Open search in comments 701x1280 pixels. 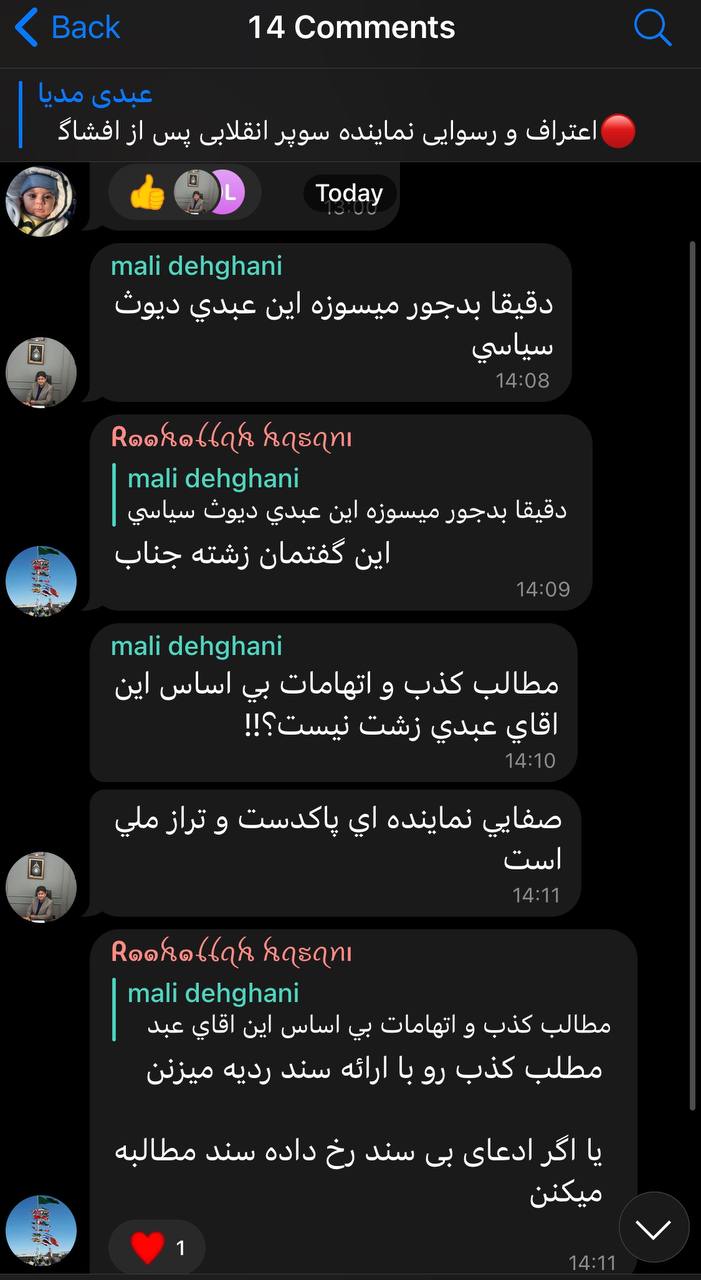pos(652,28)
